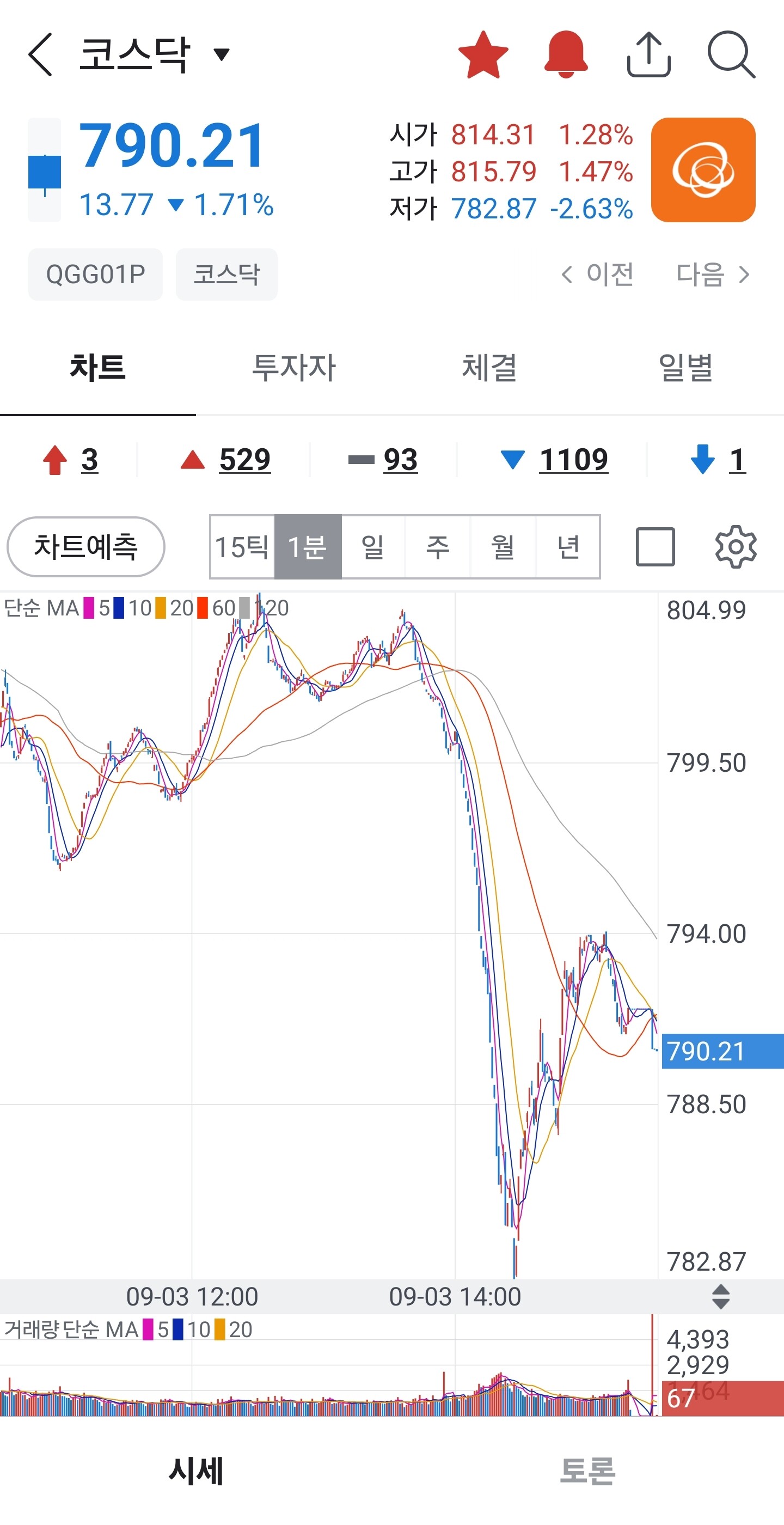Toggle the red favorite star
784x1525 pixels.
(483, 54)
